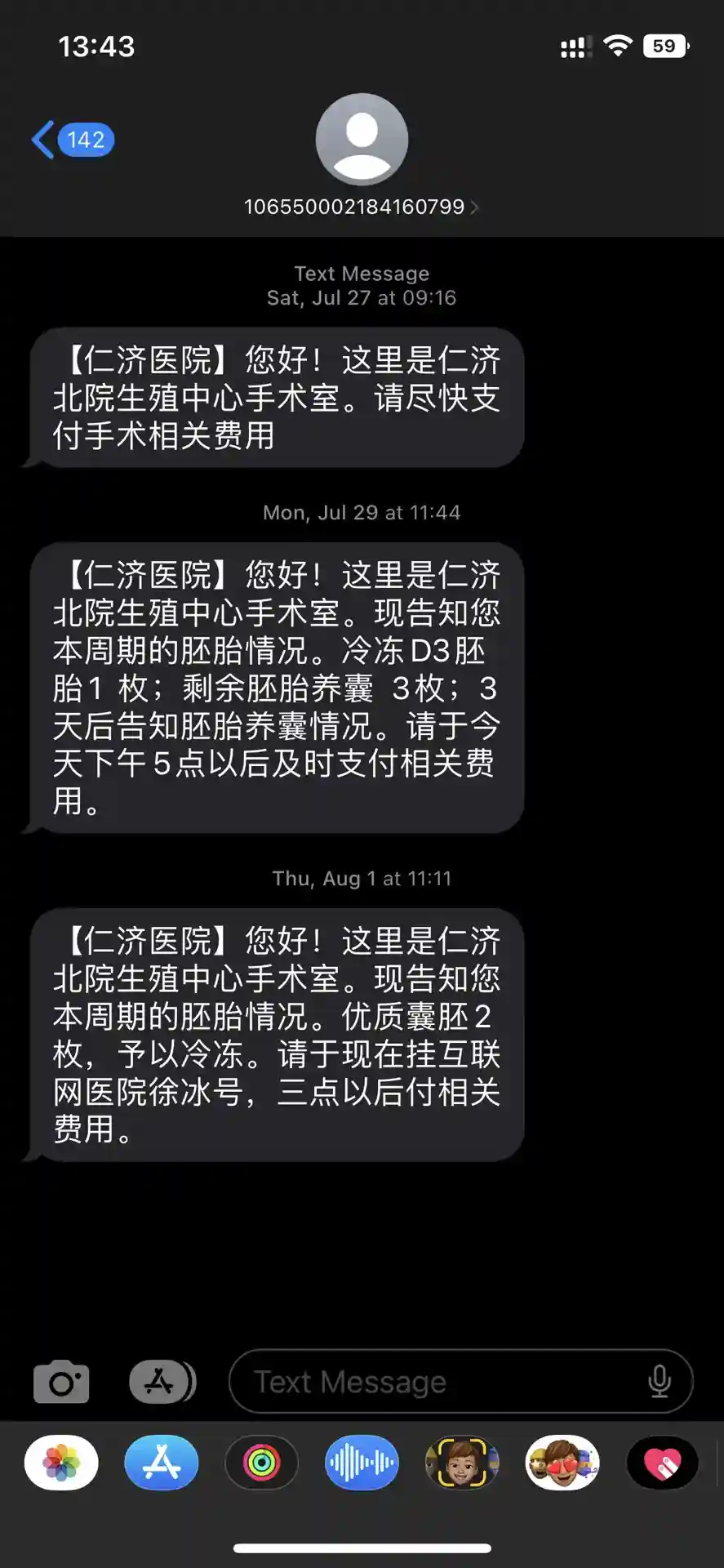Open the Digital Touch heart app
Viewport: 724px width, 1568px height.
(x=662, y=1463)
